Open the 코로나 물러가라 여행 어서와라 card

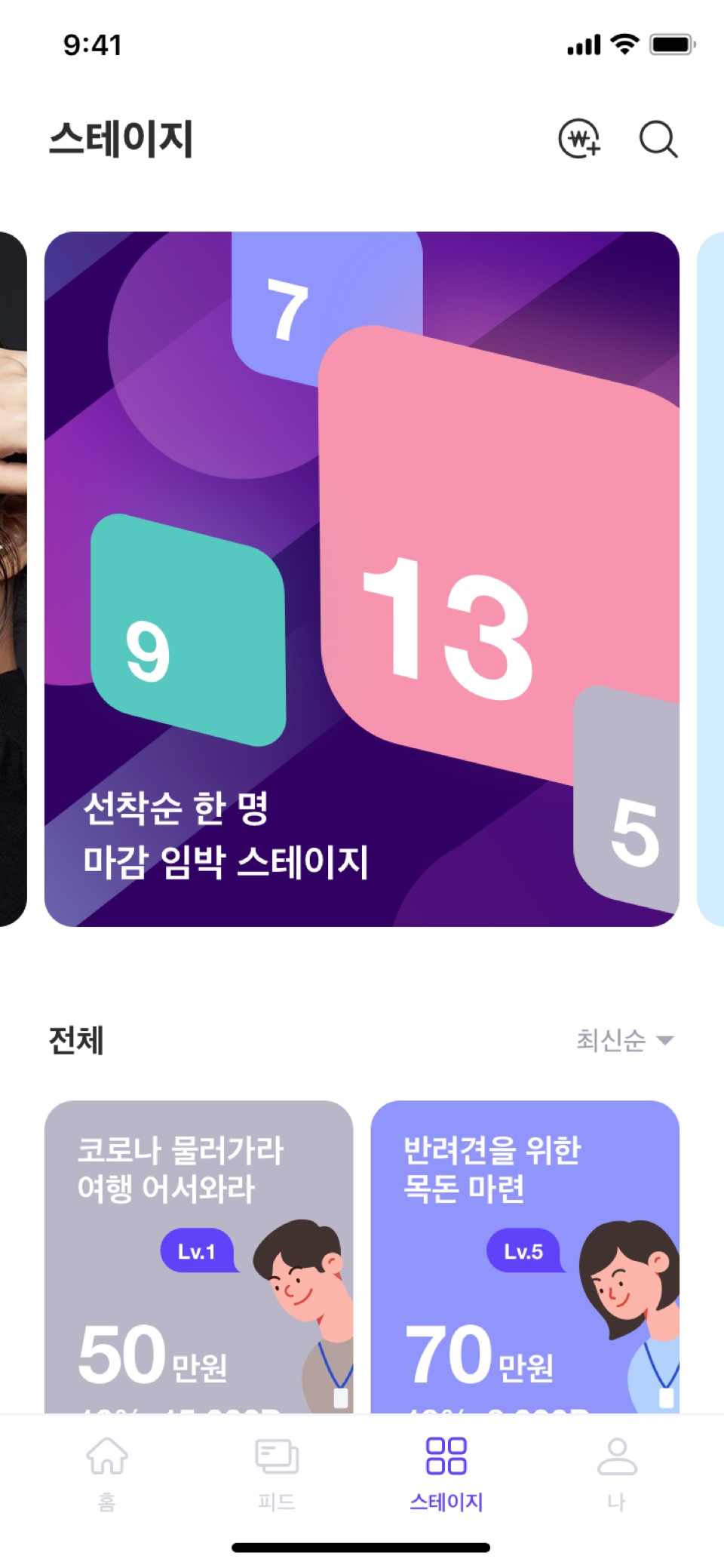pos(198,1256)
